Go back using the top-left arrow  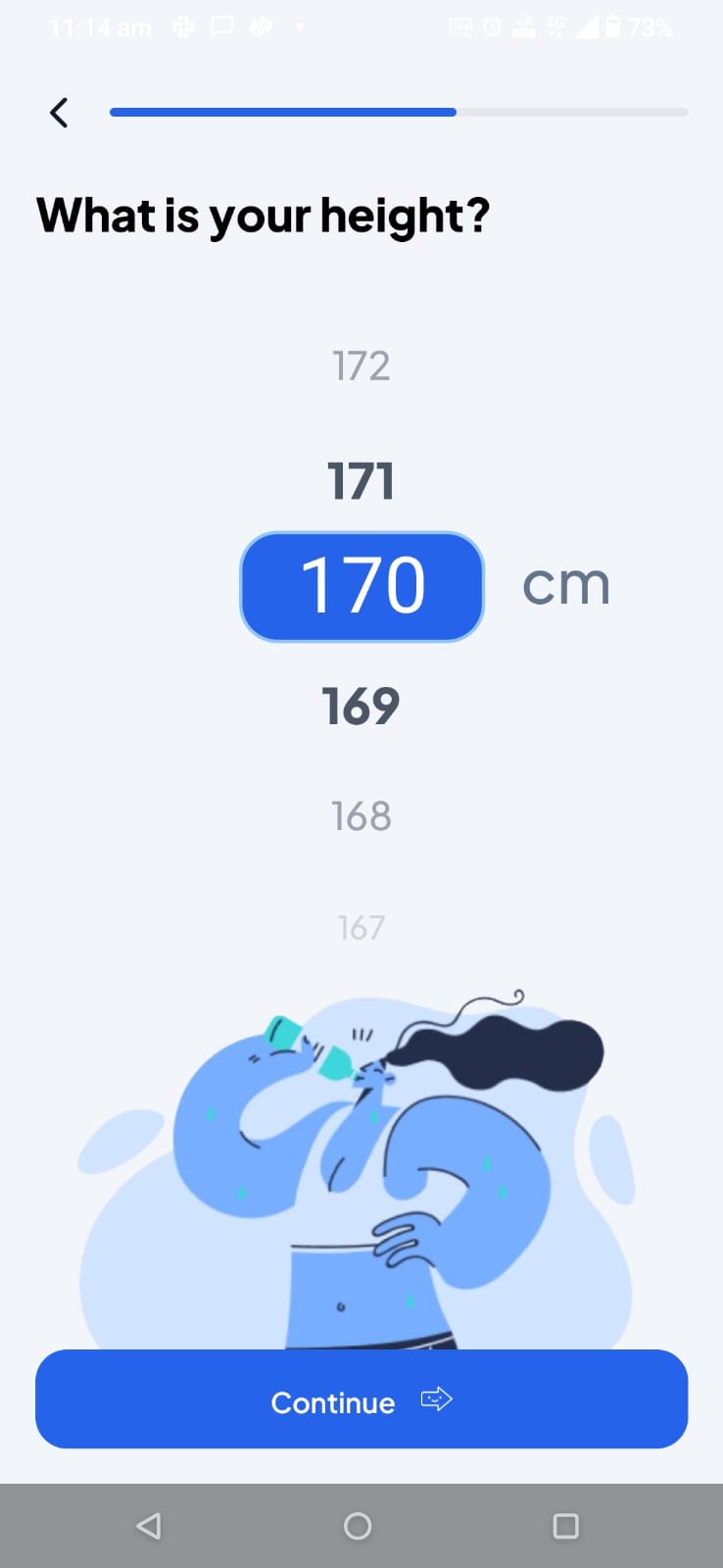(x=59, y=113)
